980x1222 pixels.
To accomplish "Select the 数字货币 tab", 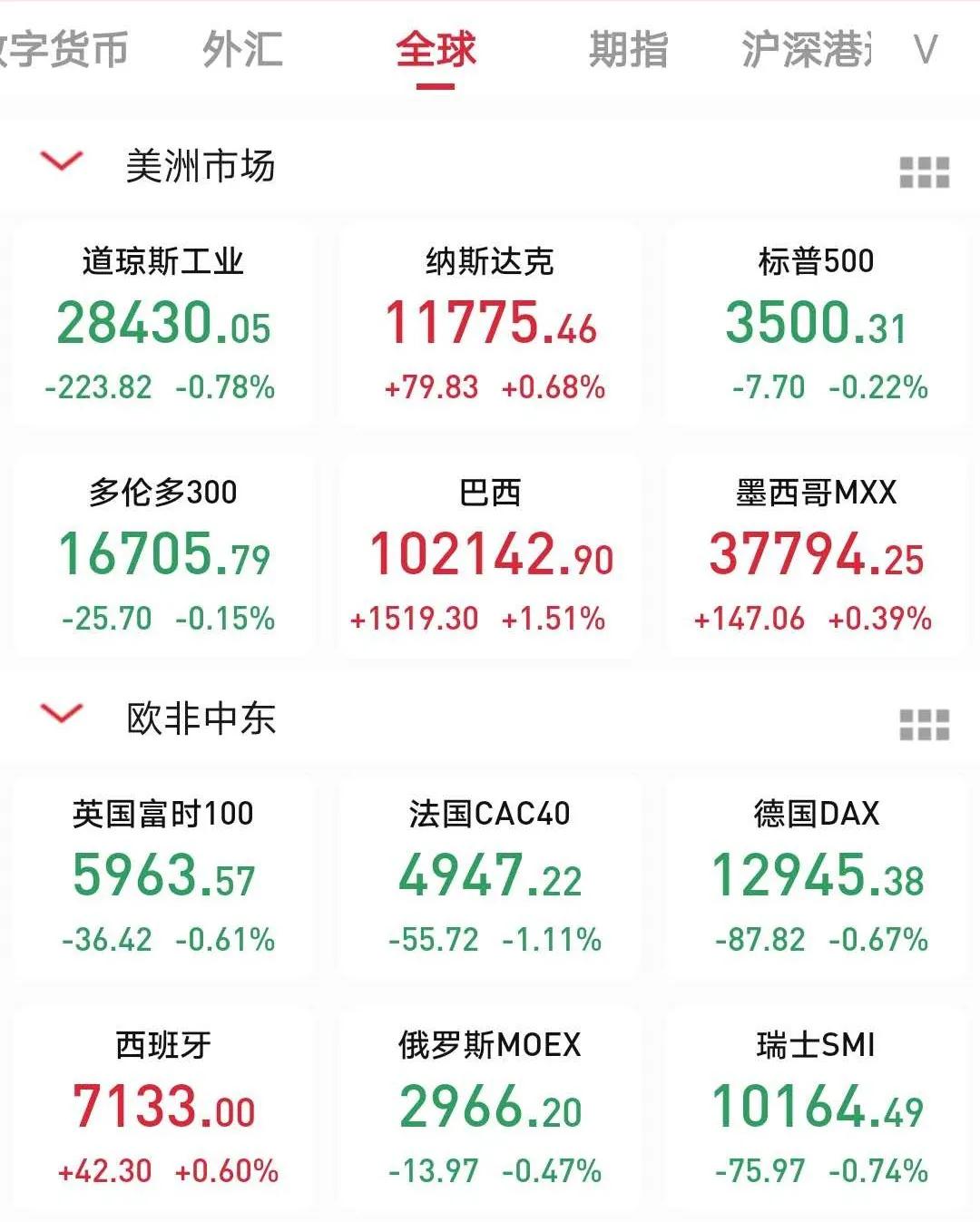I will click(x=64, y=49).
